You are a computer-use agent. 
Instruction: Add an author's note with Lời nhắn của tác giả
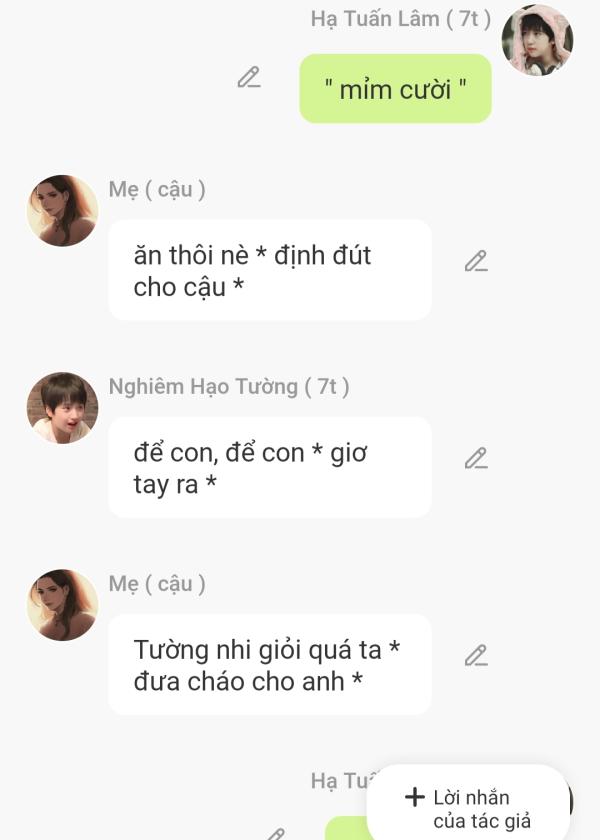[468, 808]
